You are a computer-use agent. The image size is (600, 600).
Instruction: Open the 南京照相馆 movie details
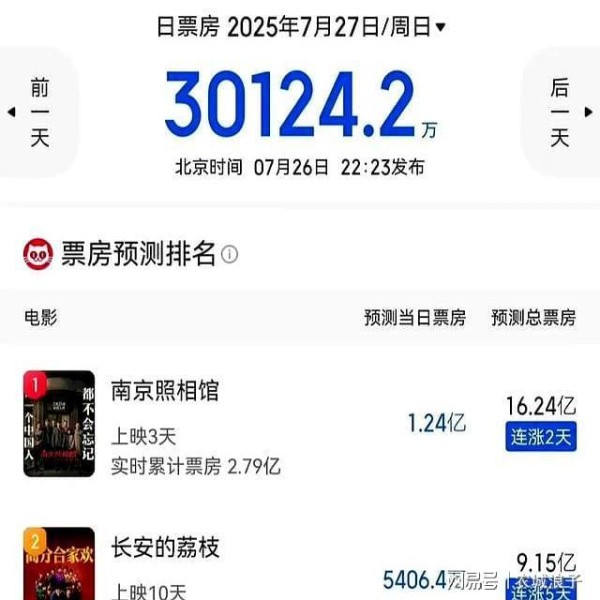coord(165,390)
